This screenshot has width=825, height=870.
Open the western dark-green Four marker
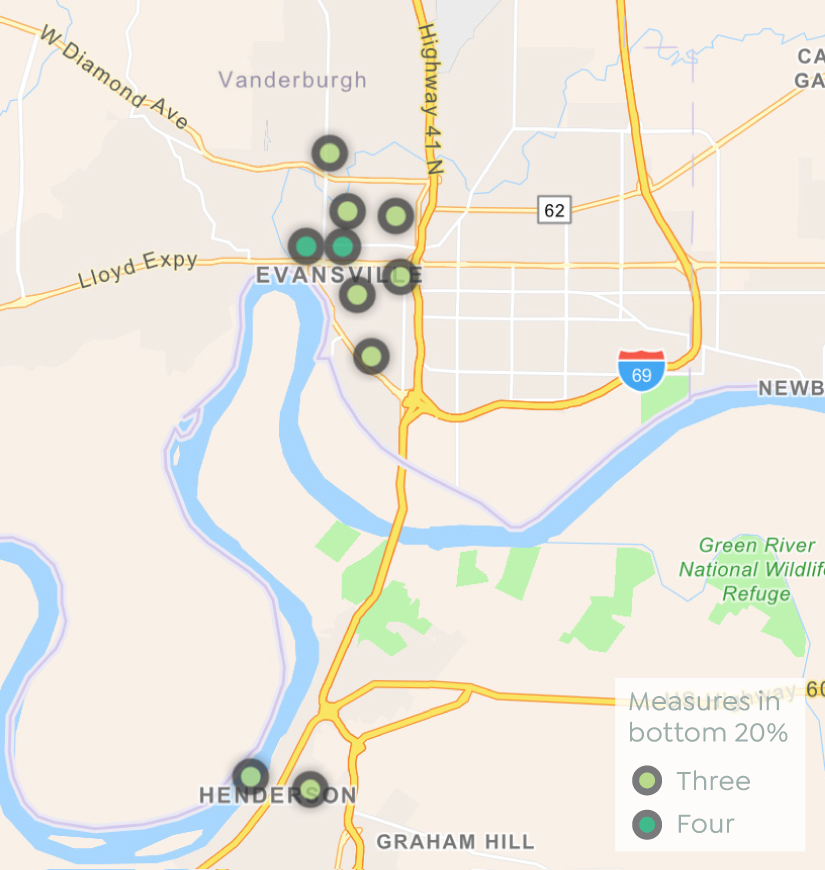(306, 246)
